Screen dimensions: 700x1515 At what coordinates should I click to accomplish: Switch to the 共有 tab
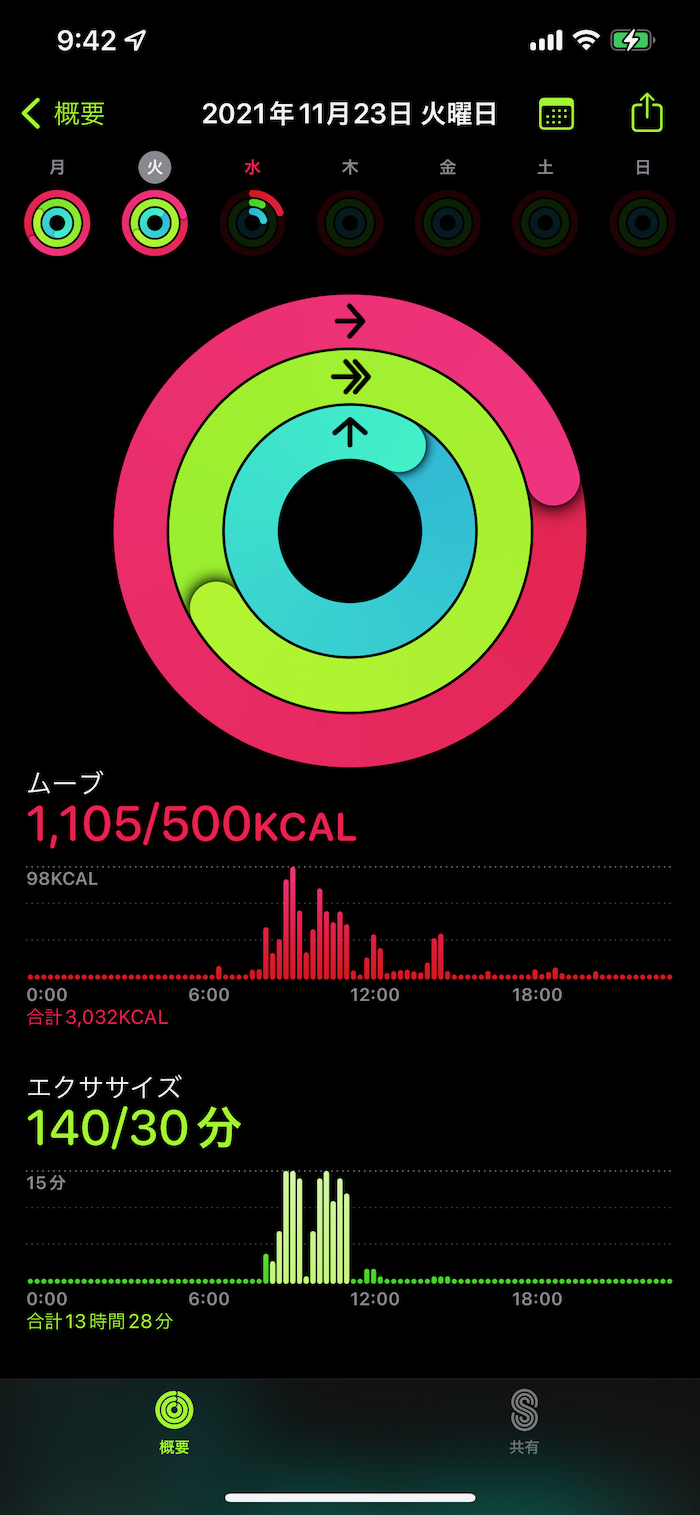(524, 1422)
